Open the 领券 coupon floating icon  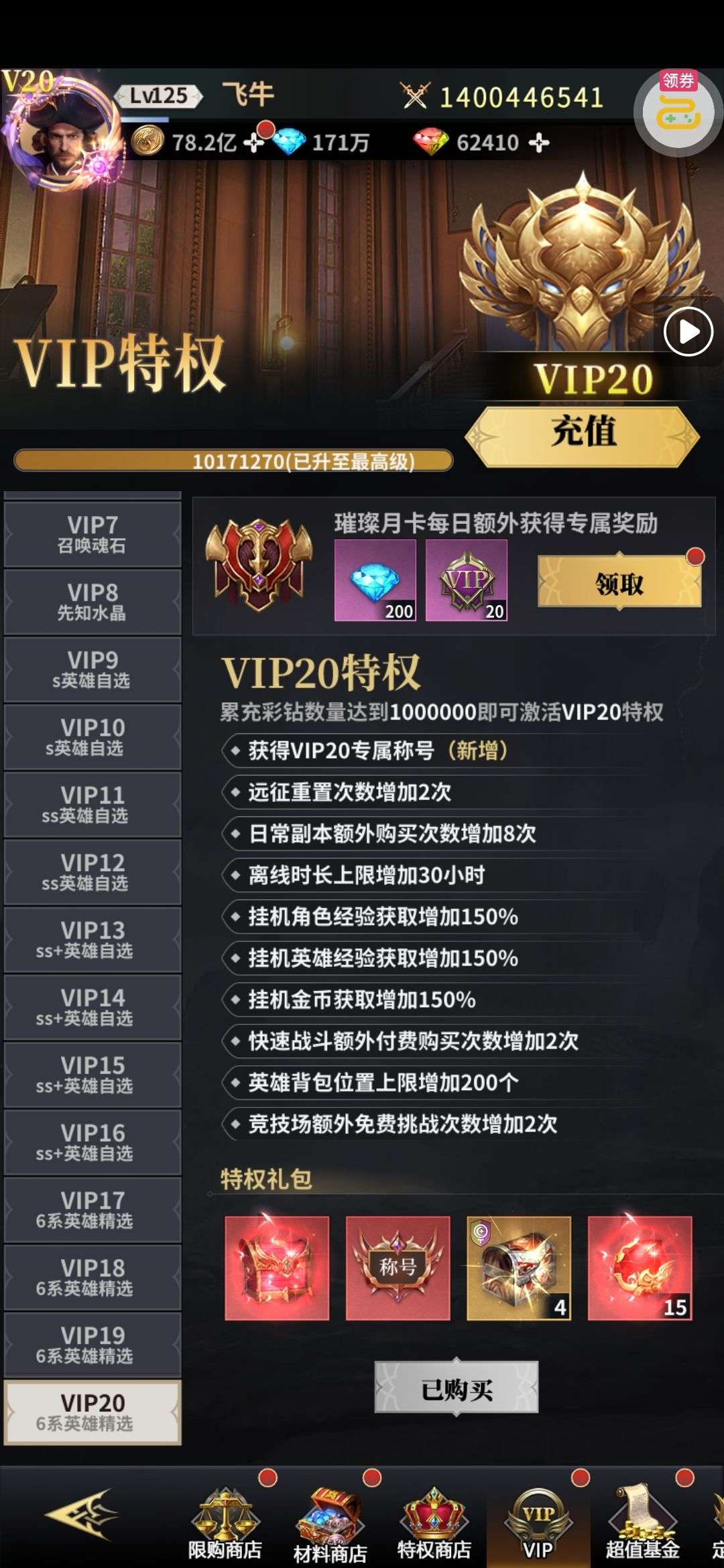(678, 111)
